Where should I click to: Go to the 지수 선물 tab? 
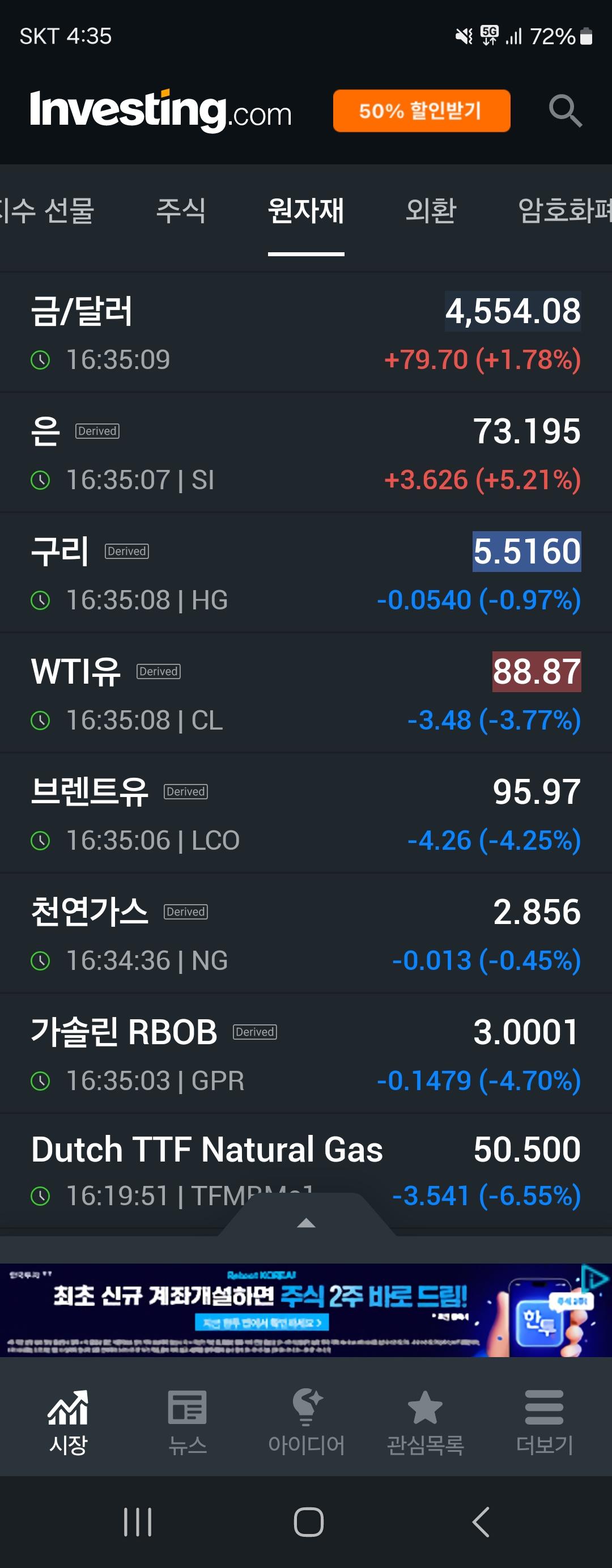pos(48,211)
